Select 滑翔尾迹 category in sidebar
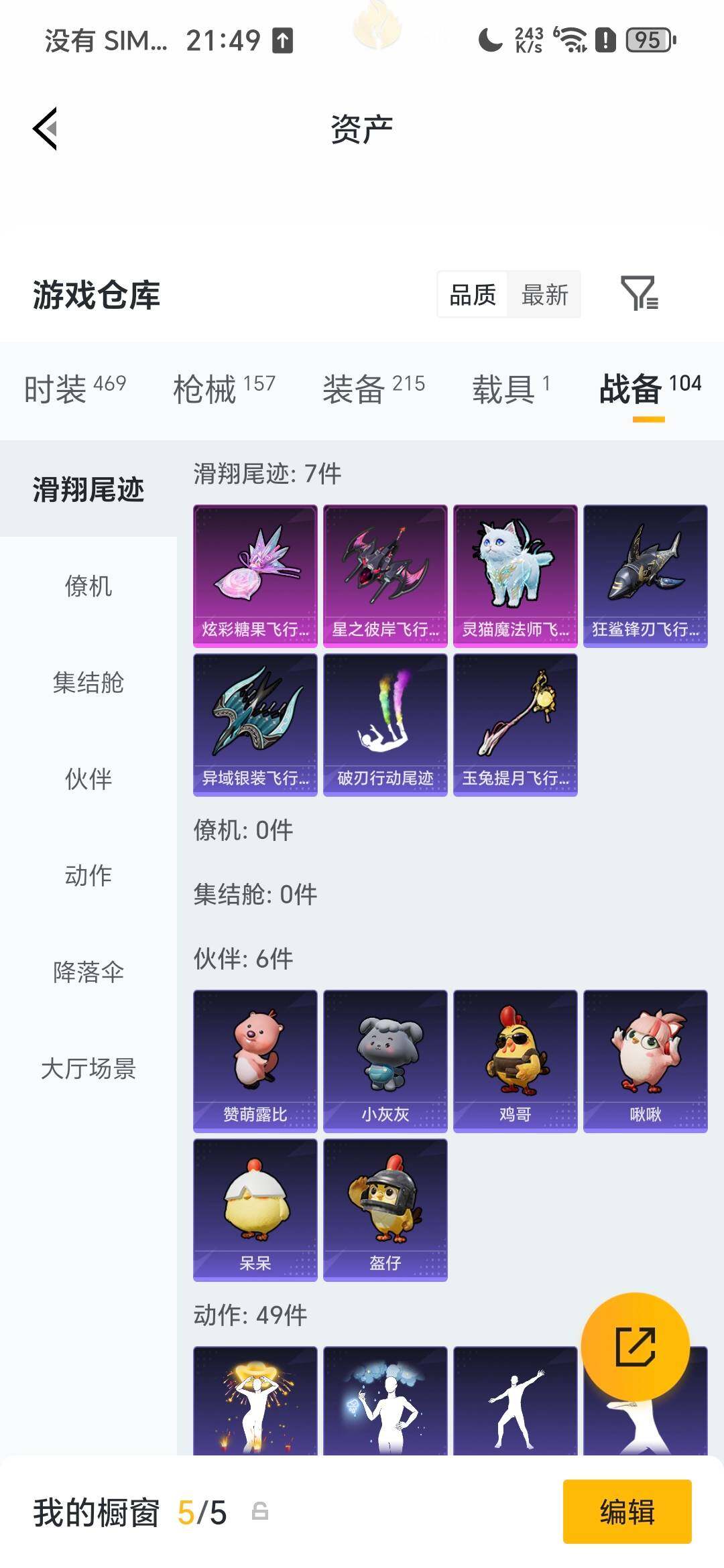The height and width of the screenshot is (1568, 724). pyautogui.click(x=88, y=490)
